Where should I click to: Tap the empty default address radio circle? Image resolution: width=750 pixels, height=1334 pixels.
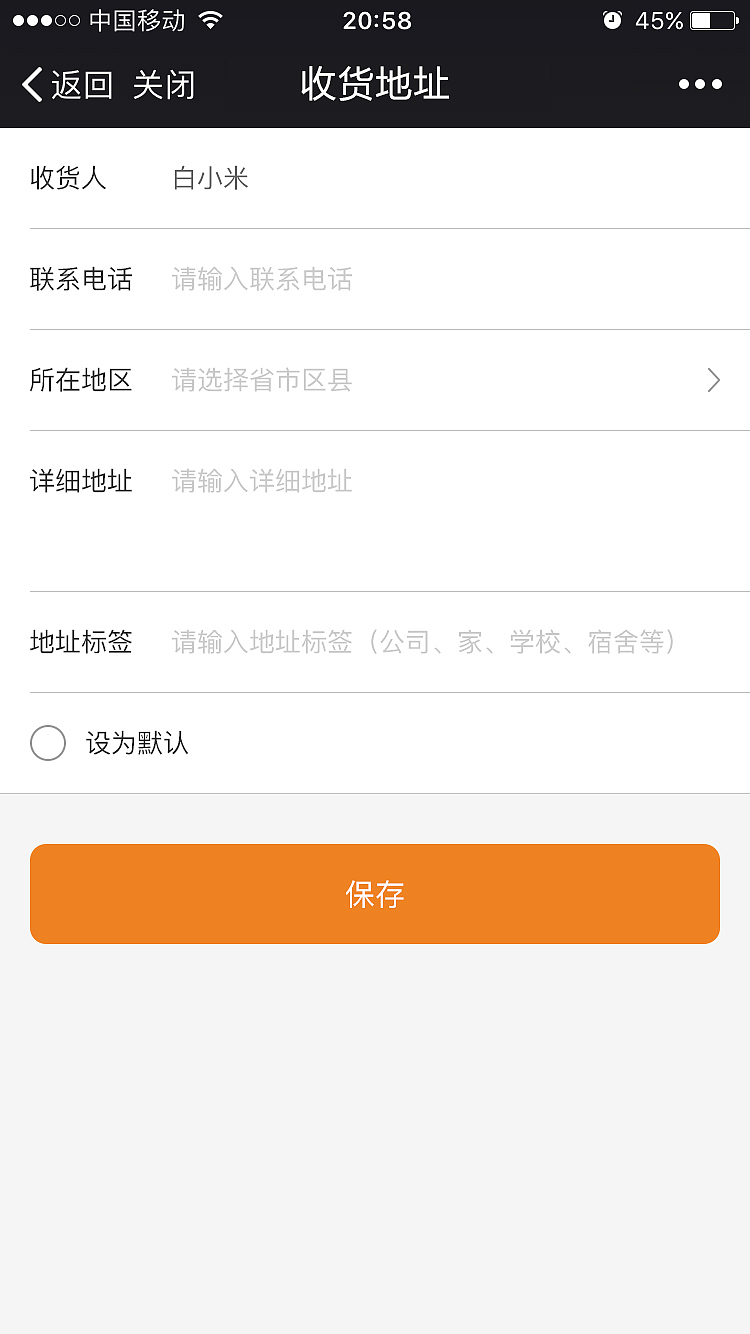point(48,743)
